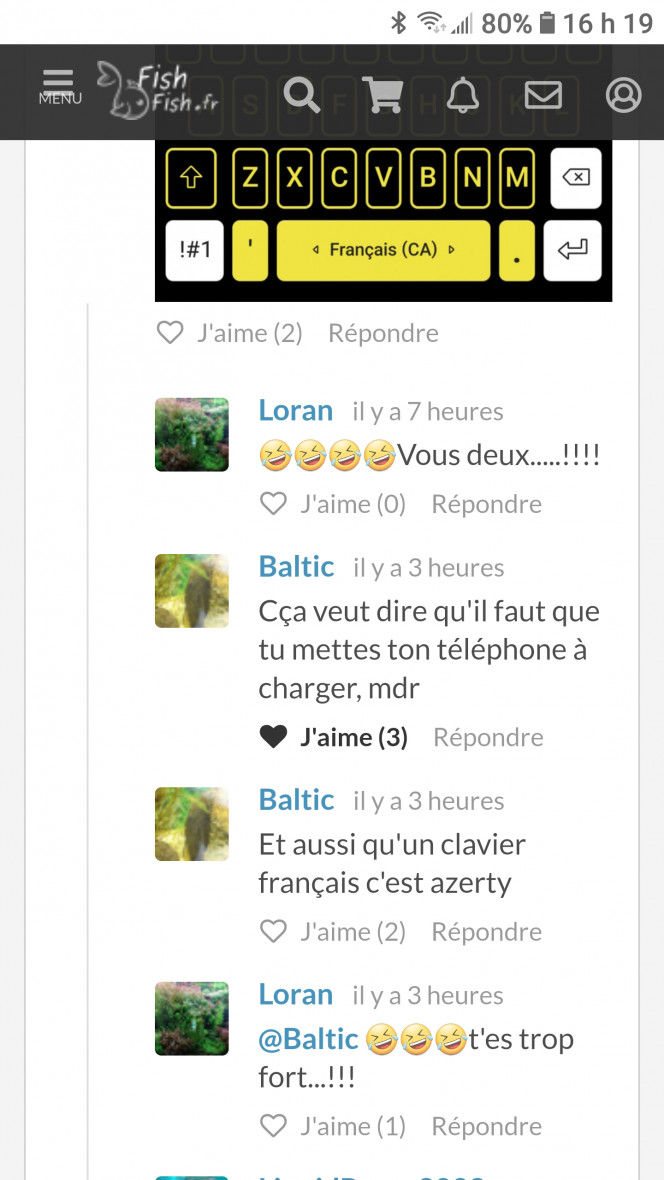Reply to Baltic's "téléphone à charger" comment
This screenshot has height=1180, width=664.
(488, 737)
